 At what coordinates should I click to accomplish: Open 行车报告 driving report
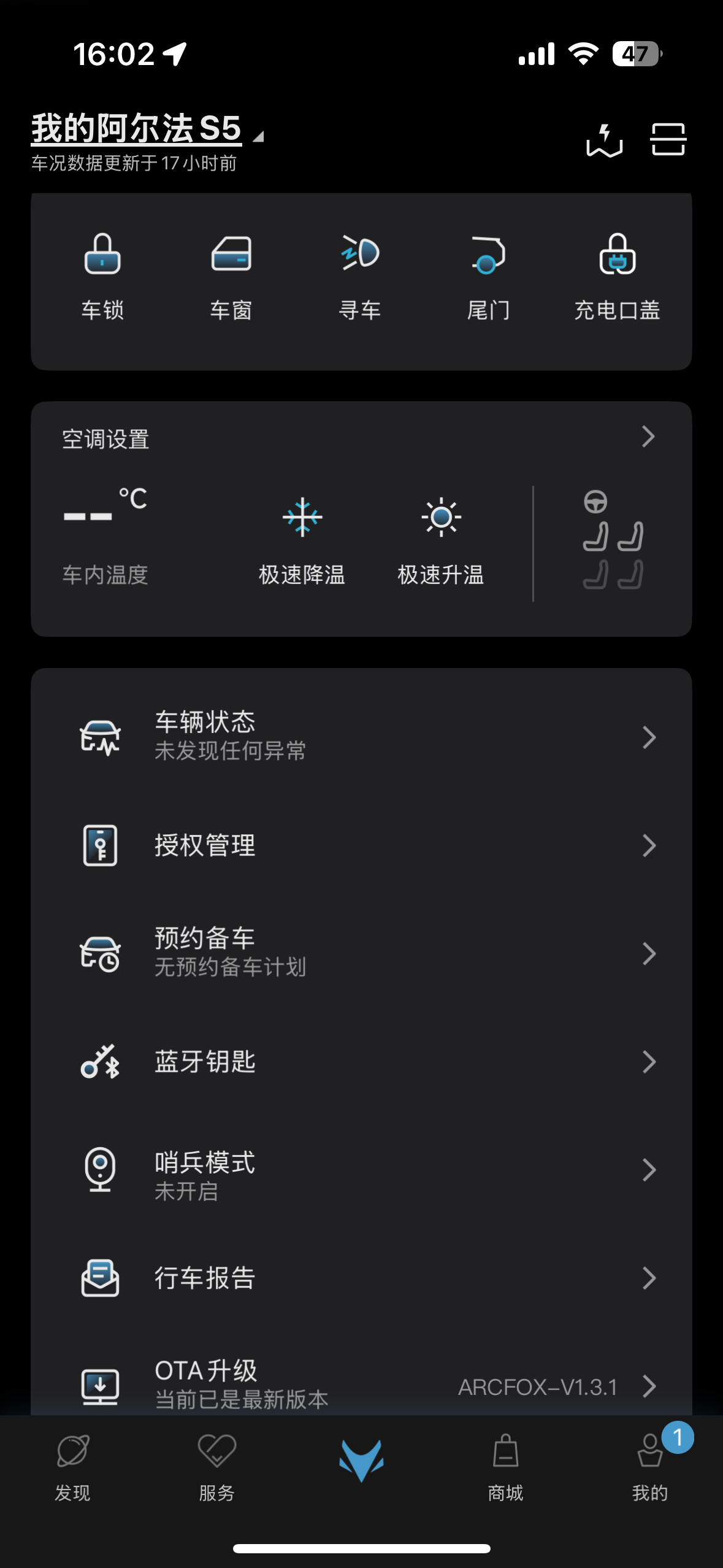tap(361, 1278)
